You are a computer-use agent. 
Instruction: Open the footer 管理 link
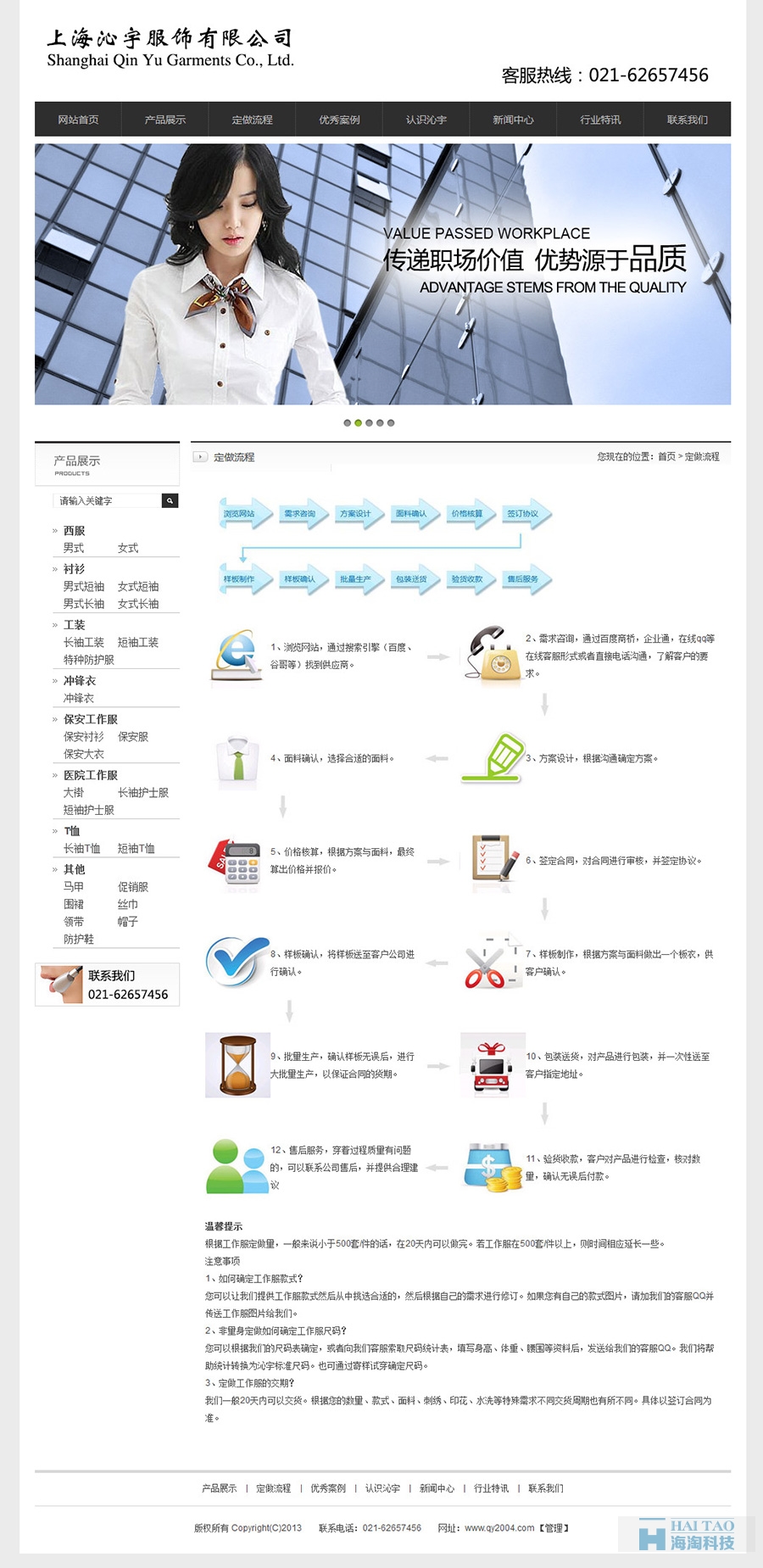pos(554,1528)
